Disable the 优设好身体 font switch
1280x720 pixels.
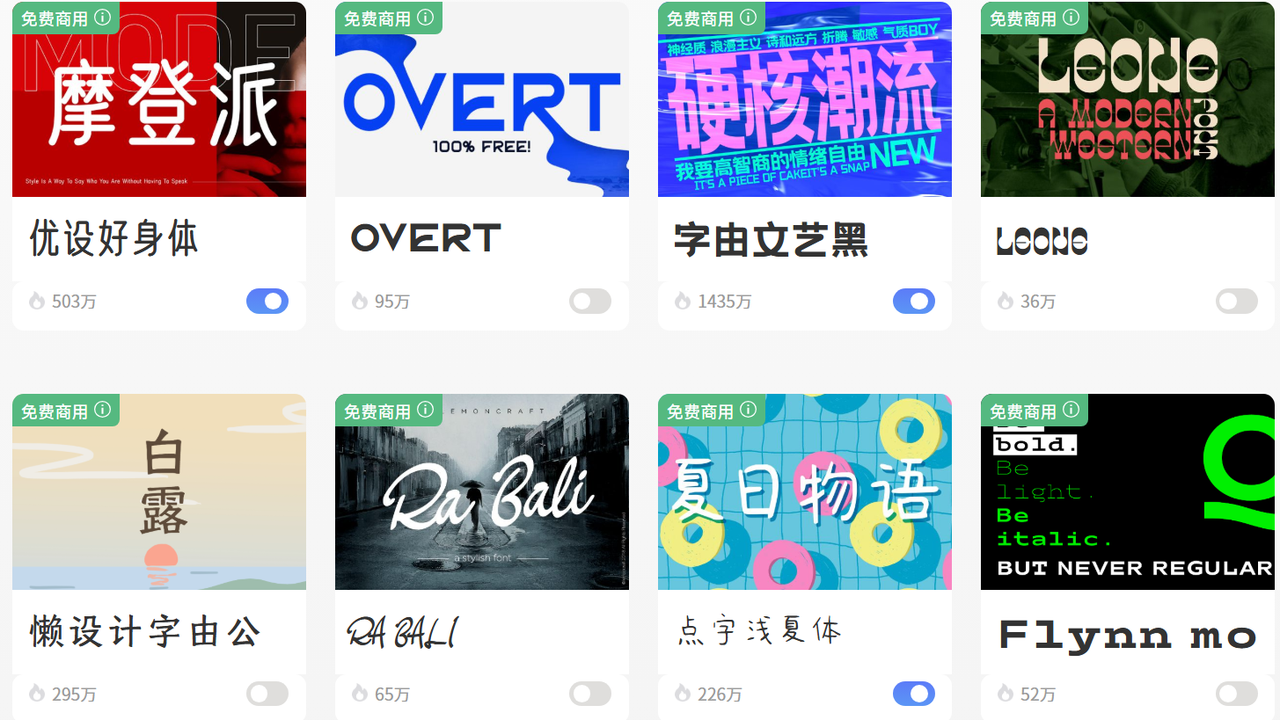(x=267, y=301)
